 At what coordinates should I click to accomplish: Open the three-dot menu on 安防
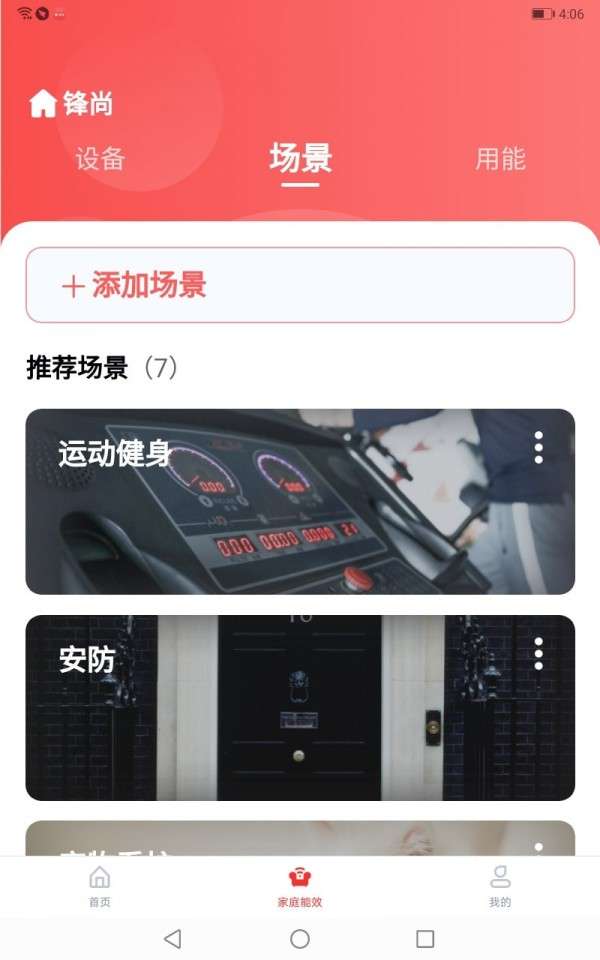pyautogui.click(x=539, y=654)
